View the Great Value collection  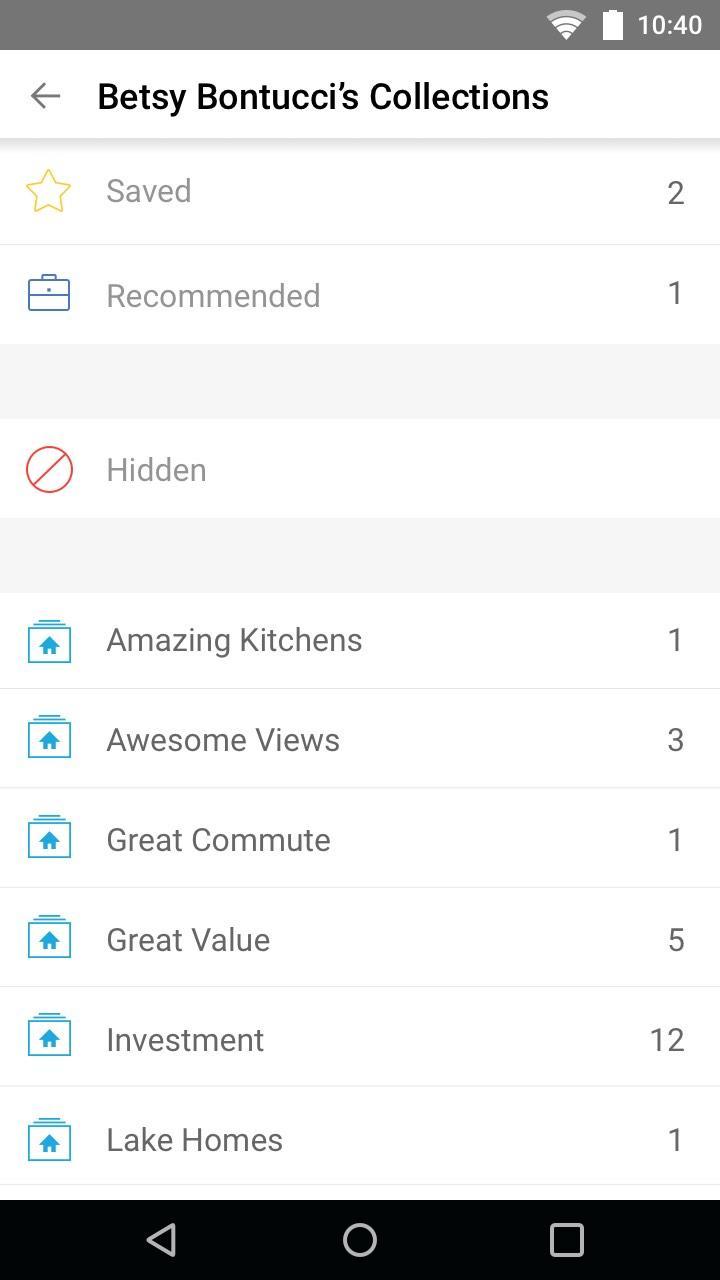click(x=360, y=939)
